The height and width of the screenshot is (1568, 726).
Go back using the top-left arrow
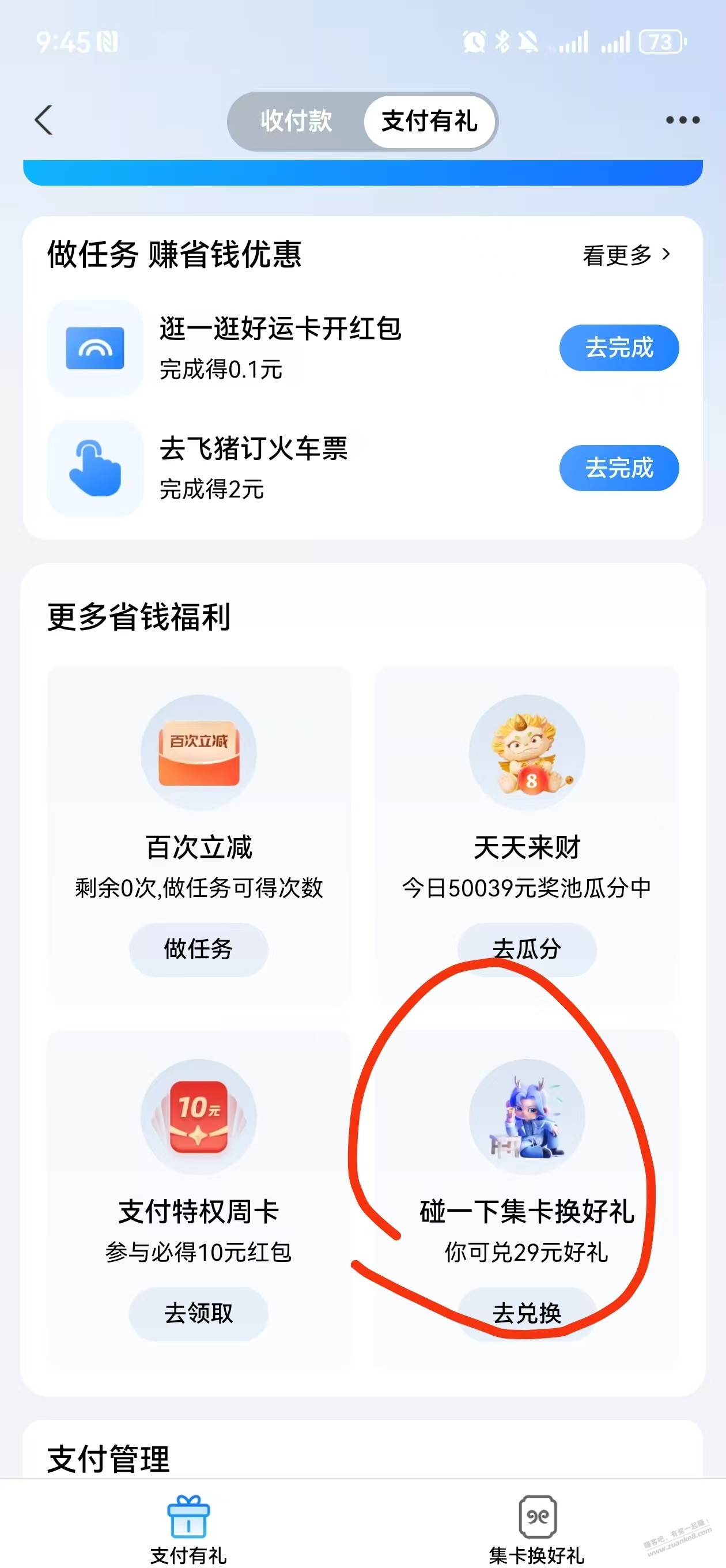44,120
